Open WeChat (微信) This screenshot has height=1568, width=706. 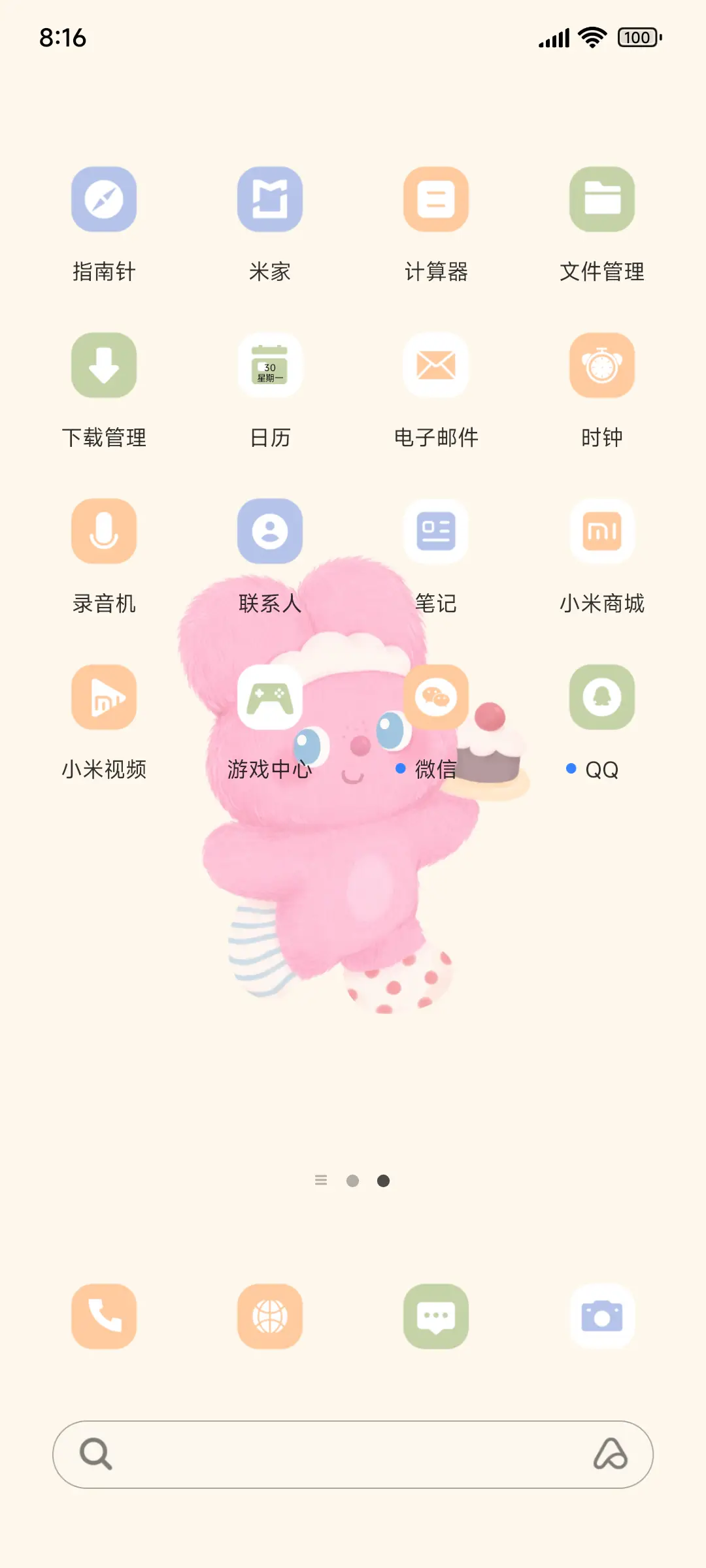[x=436, y=697]
